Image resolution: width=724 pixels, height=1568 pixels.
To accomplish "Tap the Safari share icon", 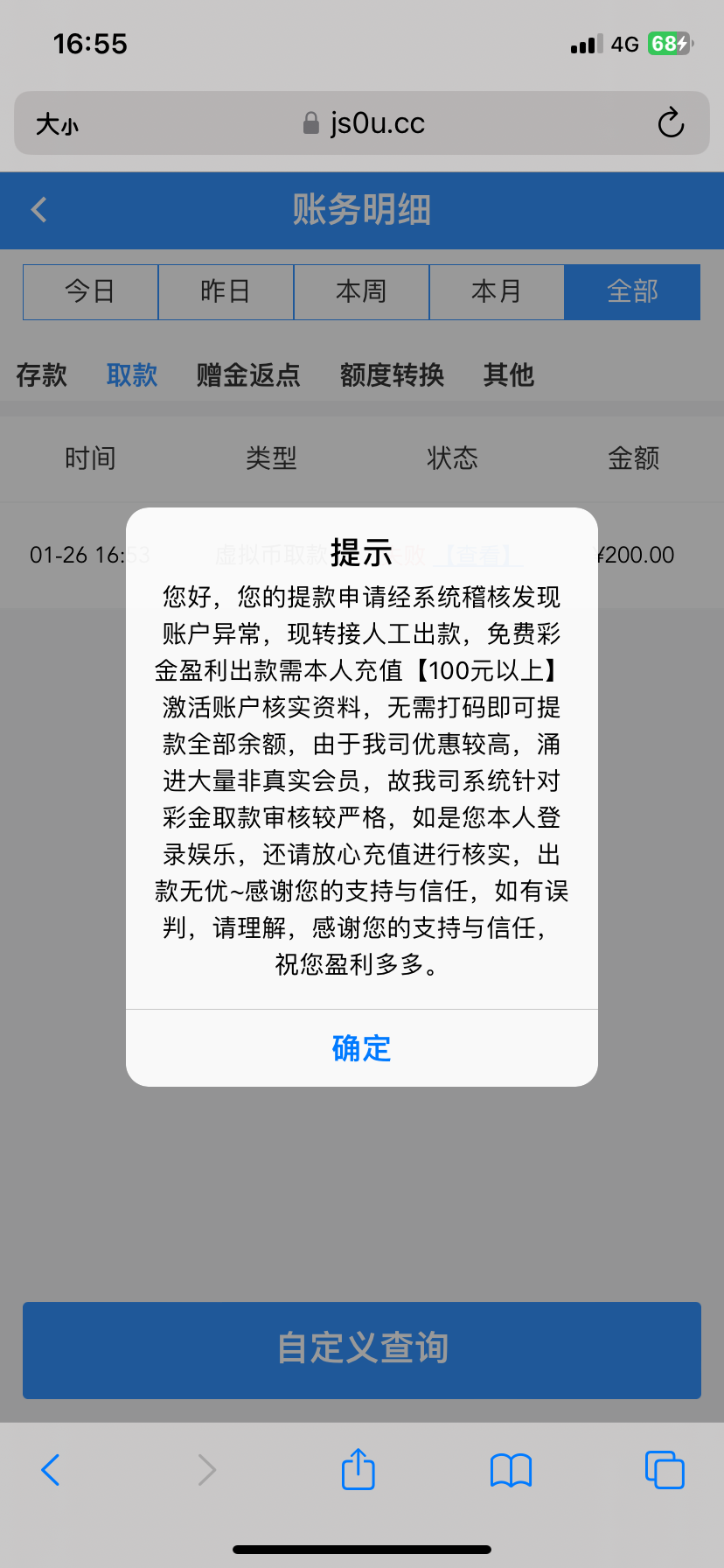I will (x=358, y=1470).
